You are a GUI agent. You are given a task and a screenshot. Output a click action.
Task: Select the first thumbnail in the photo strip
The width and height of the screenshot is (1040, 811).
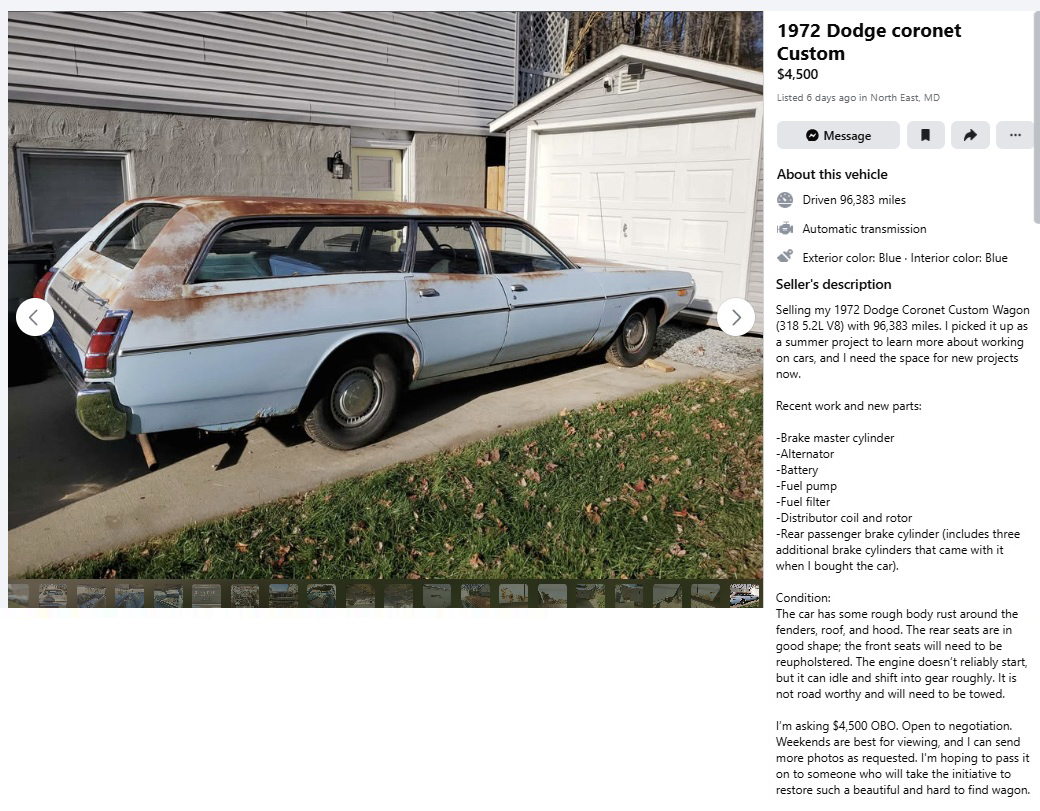(17, 595)
